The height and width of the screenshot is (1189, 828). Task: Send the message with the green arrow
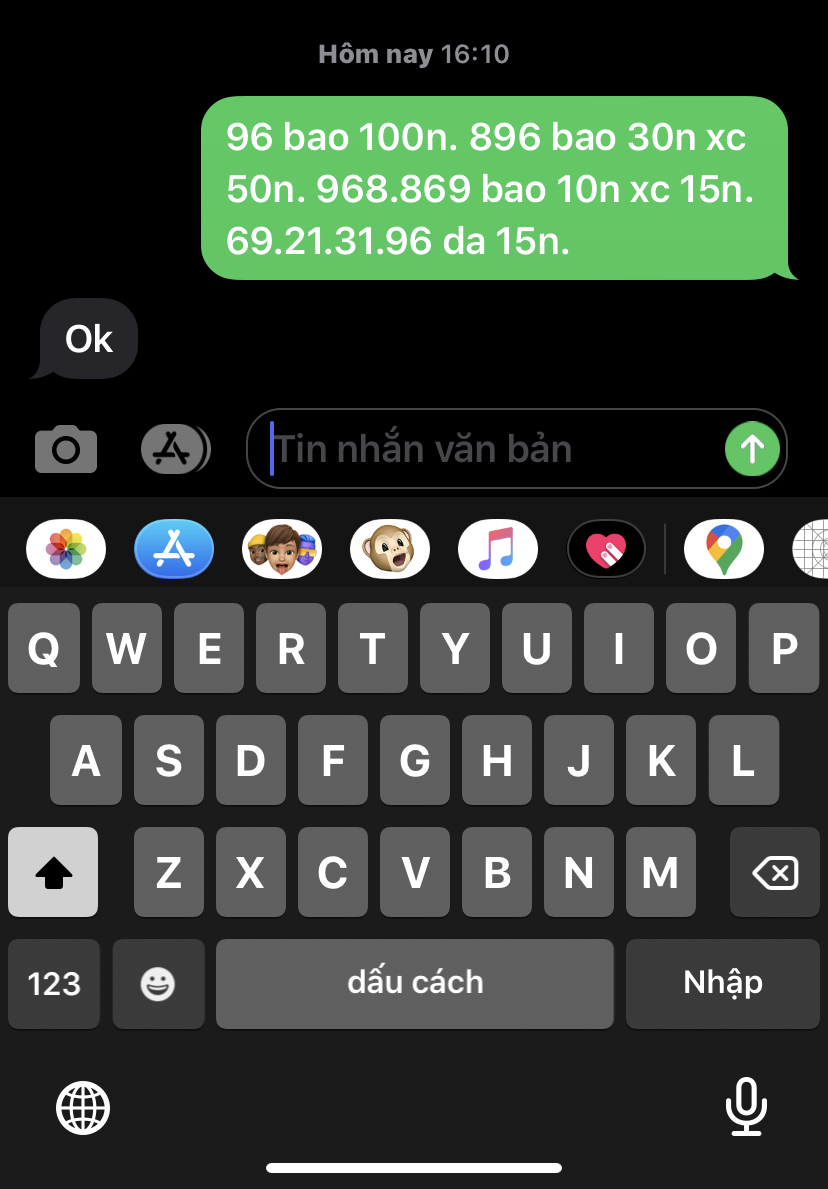(x=751, y=449)
